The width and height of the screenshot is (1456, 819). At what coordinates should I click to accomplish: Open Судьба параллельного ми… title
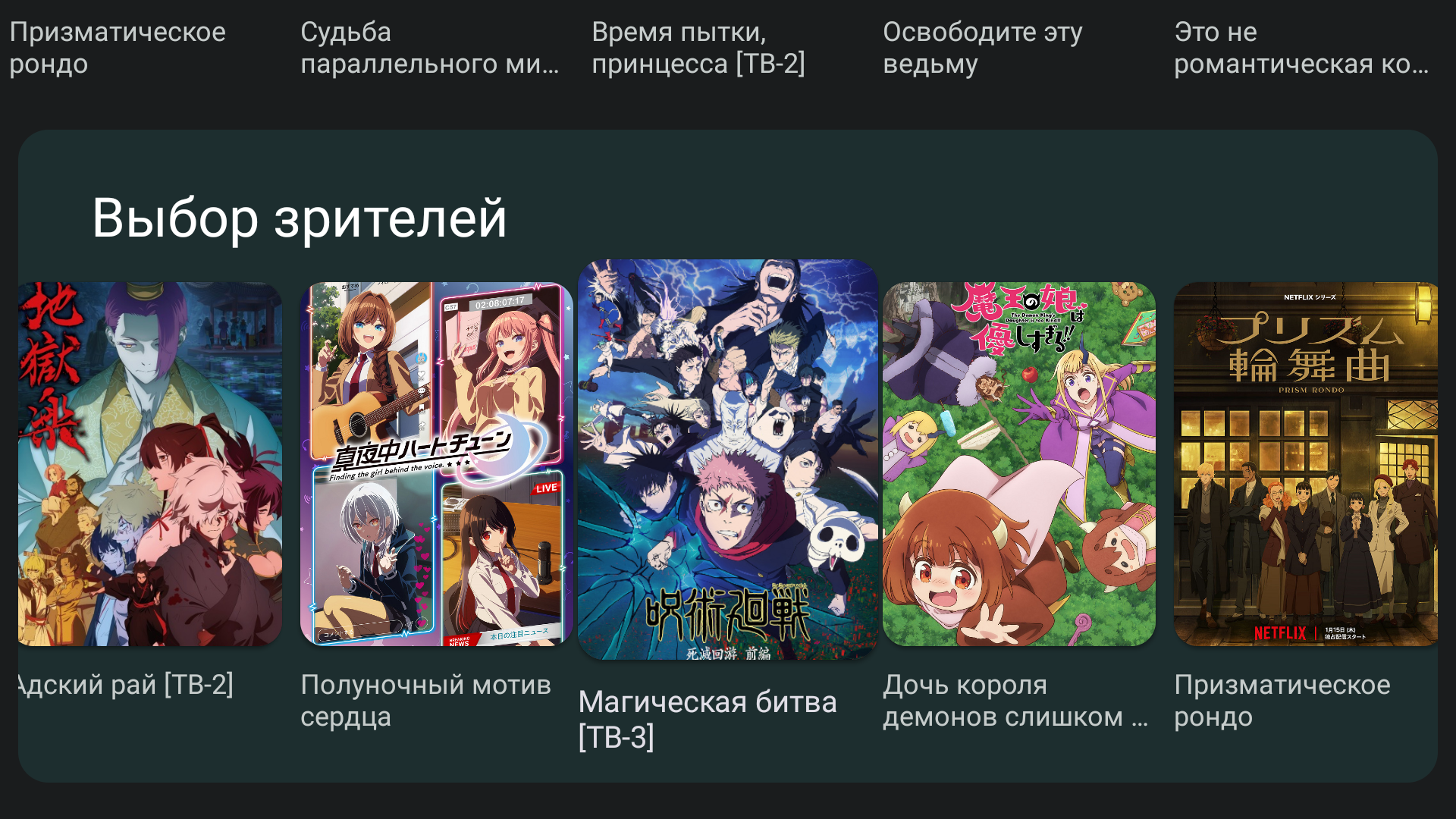coord(429,48)
